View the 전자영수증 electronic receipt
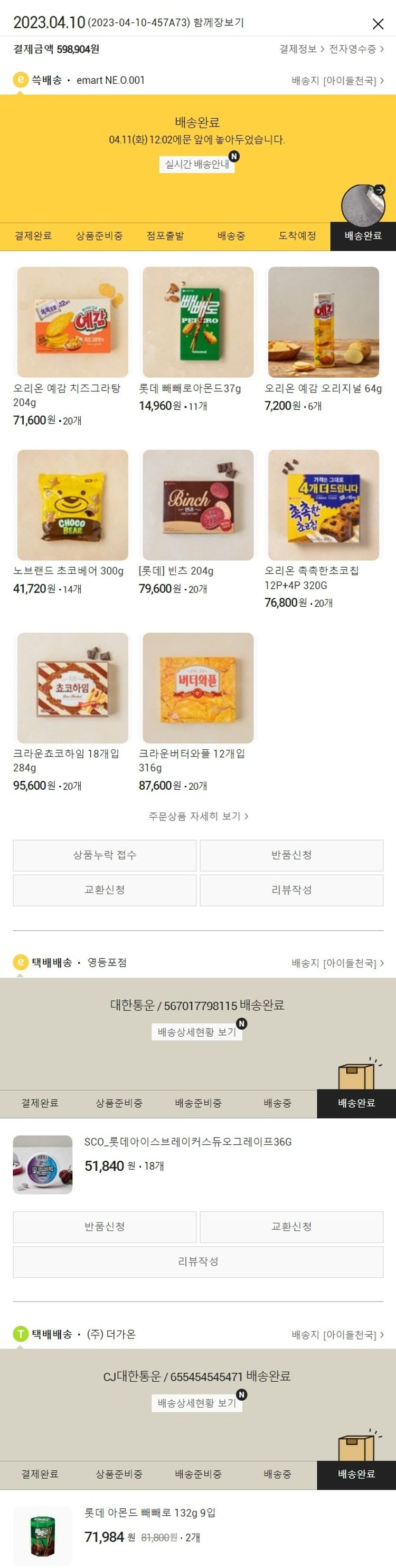The height and width of the screenshot is (1568, 396). click(x=356, y=49)
